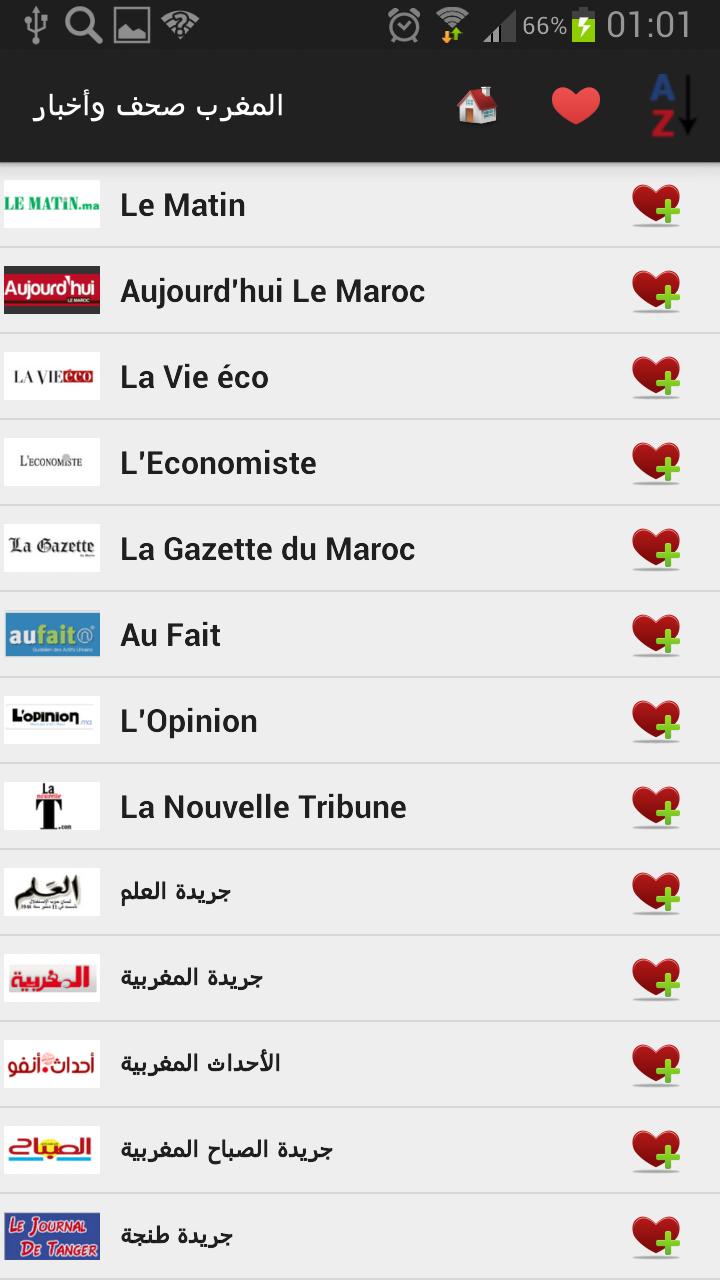The height and width of the screenshot is (1280, 720).
Task: Open favorites using the red heart icon
Action: tap(575, 104)
